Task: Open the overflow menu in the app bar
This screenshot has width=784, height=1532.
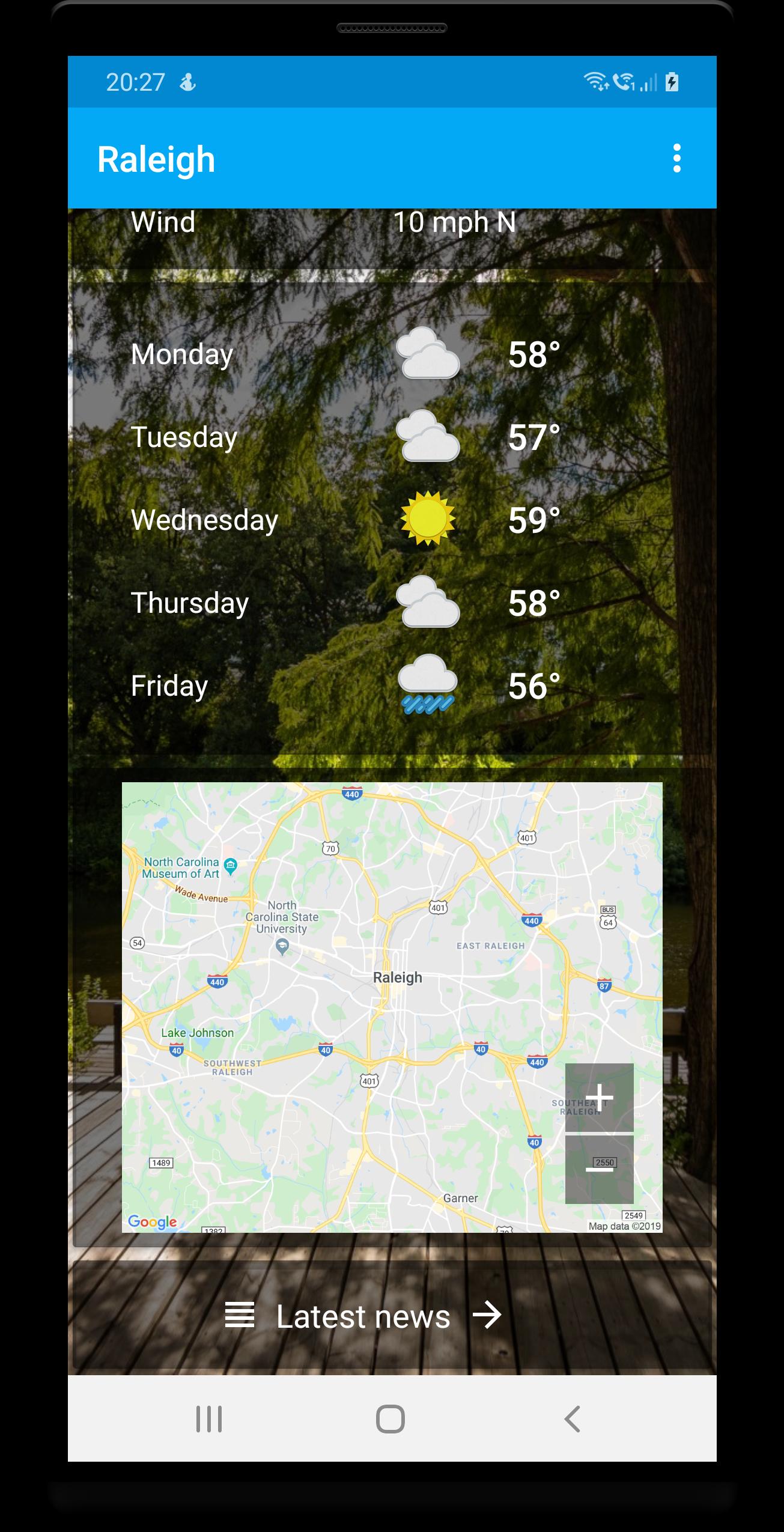Action: pos(678,159)
